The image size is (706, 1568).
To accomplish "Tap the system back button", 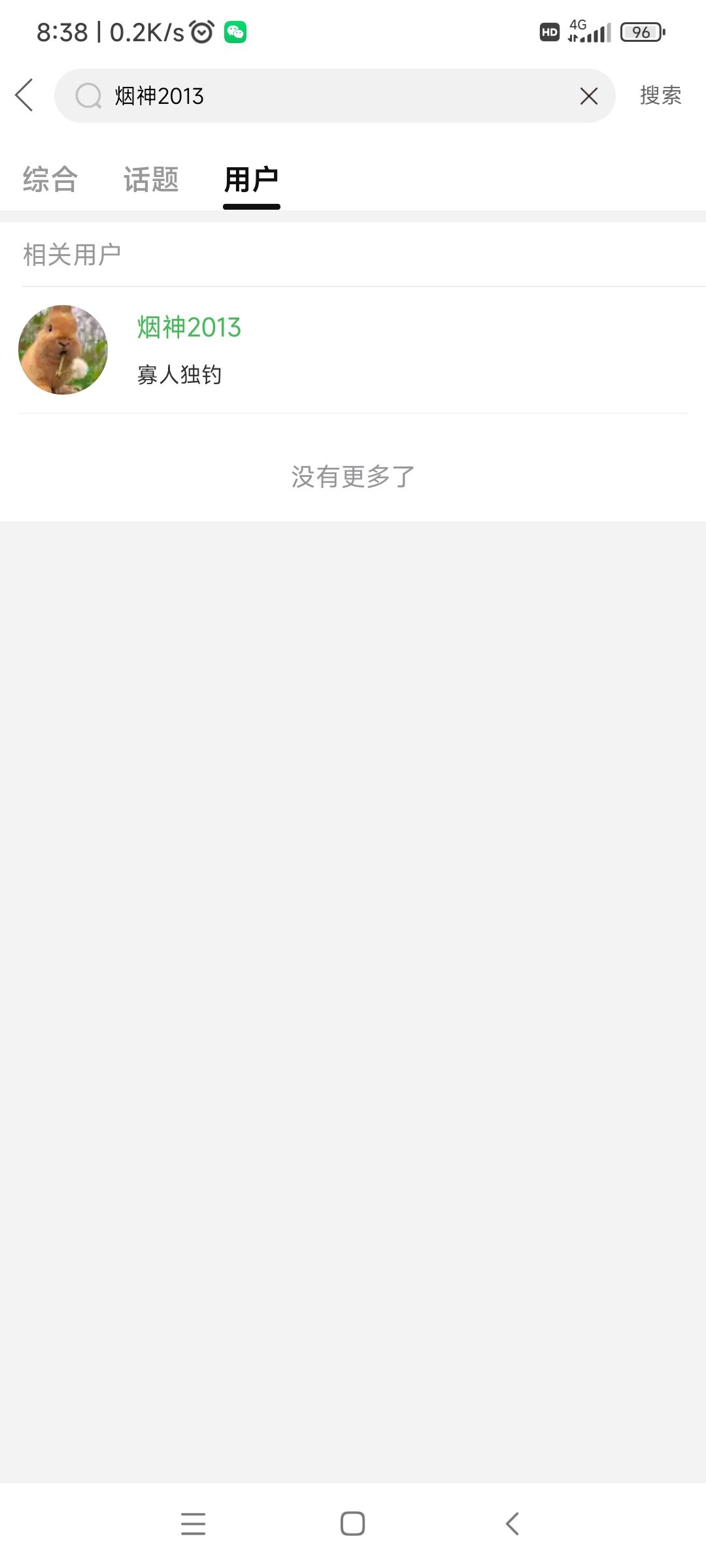I will pos(513,1524).
